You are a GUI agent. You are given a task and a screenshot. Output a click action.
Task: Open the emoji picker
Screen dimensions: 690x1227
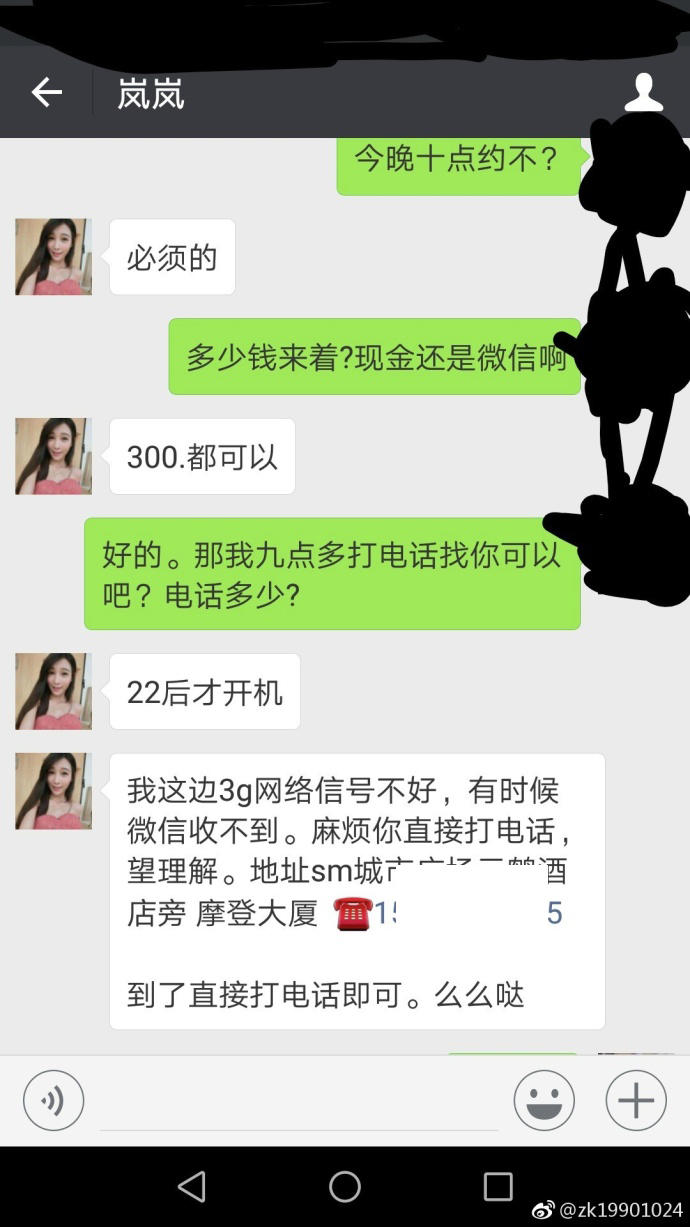click(544, 1101)
